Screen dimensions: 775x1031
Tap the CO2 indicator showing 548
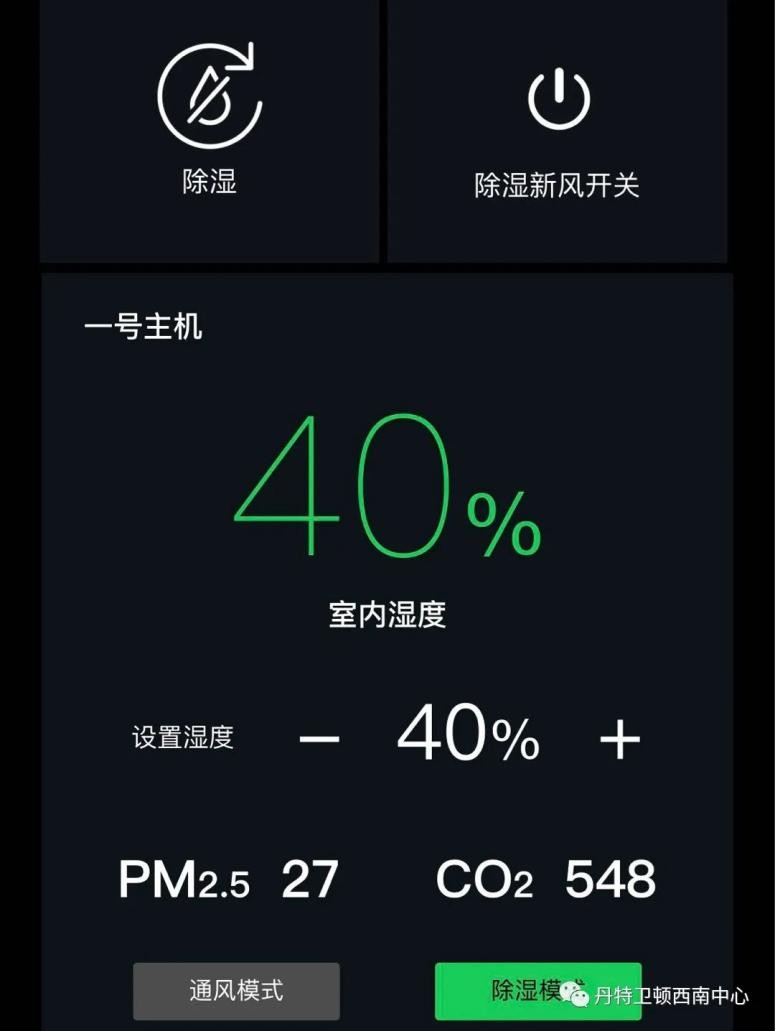click(548, 880)
